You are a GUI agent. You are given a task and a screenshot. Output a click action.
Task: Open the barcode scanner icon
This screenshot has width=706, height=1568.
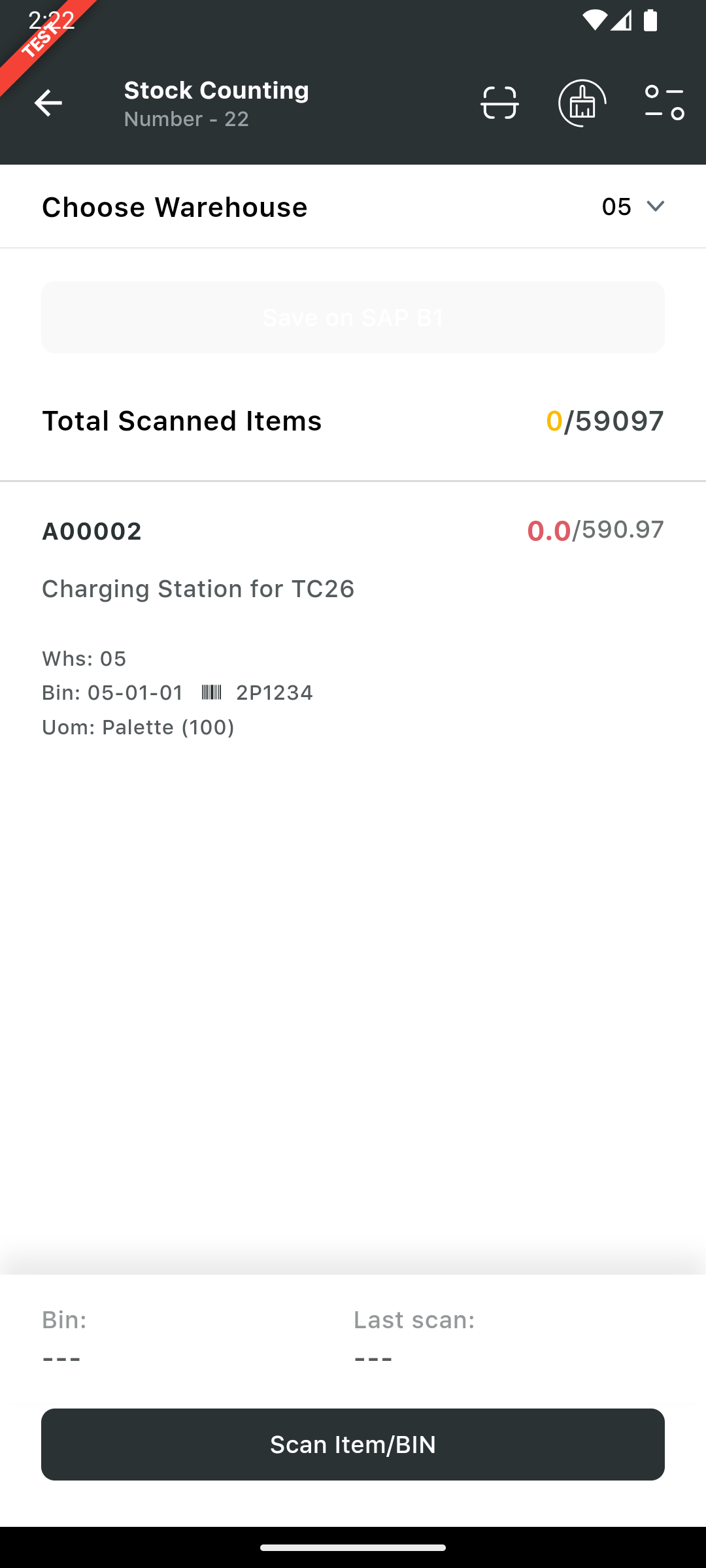coord(499,103)
